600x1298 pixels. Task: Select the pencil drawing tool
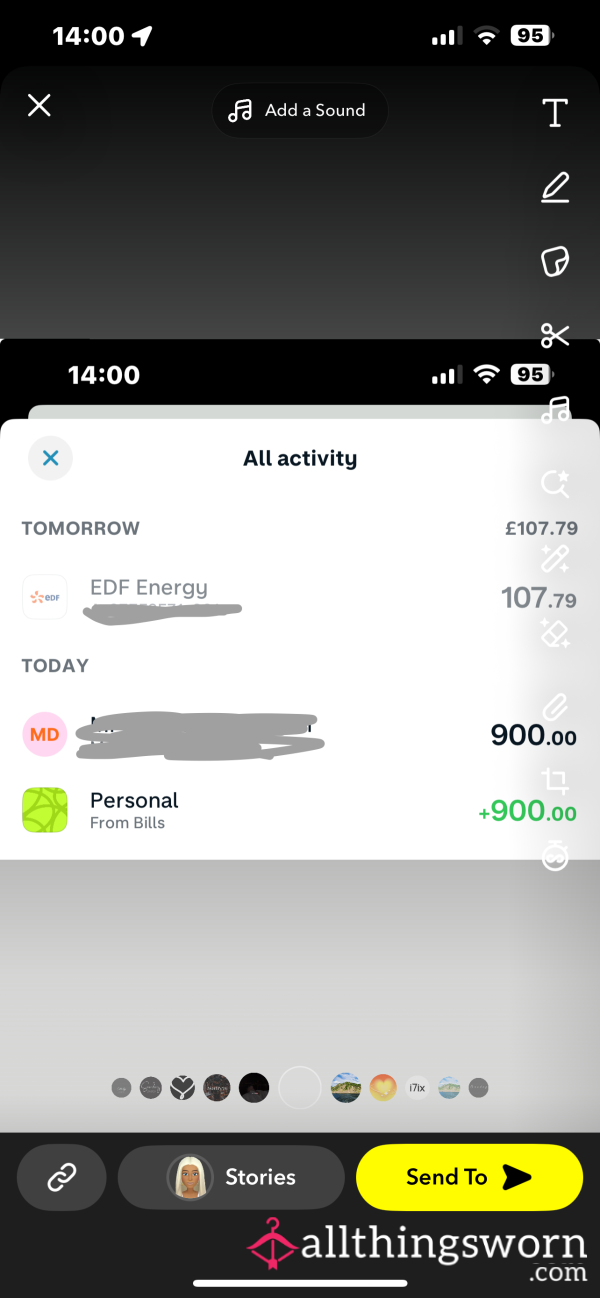click(555, 187)
